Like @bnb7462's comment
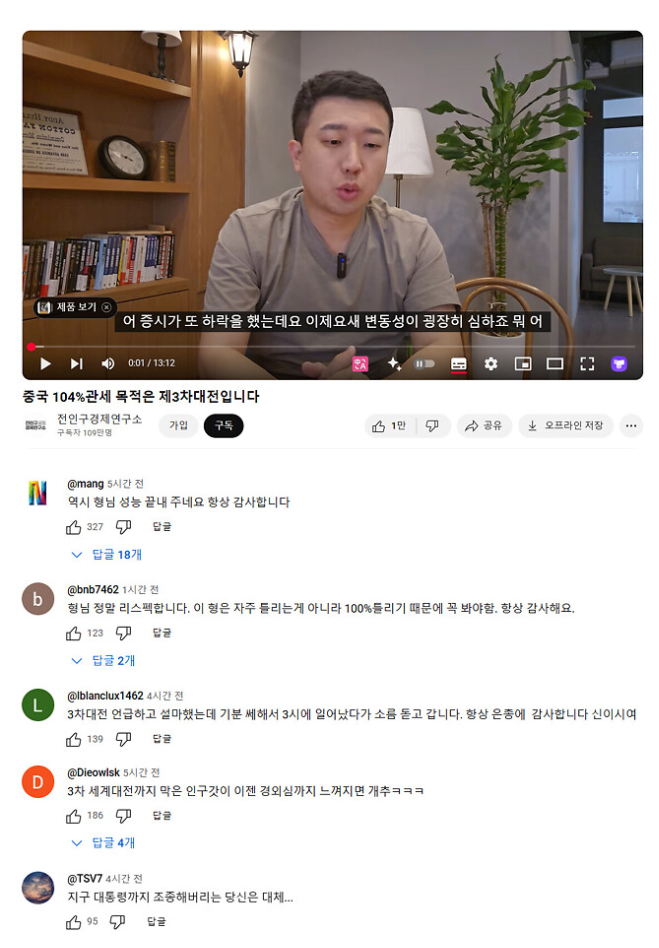Viewport: 659px width, 948px height. point(74,633)
